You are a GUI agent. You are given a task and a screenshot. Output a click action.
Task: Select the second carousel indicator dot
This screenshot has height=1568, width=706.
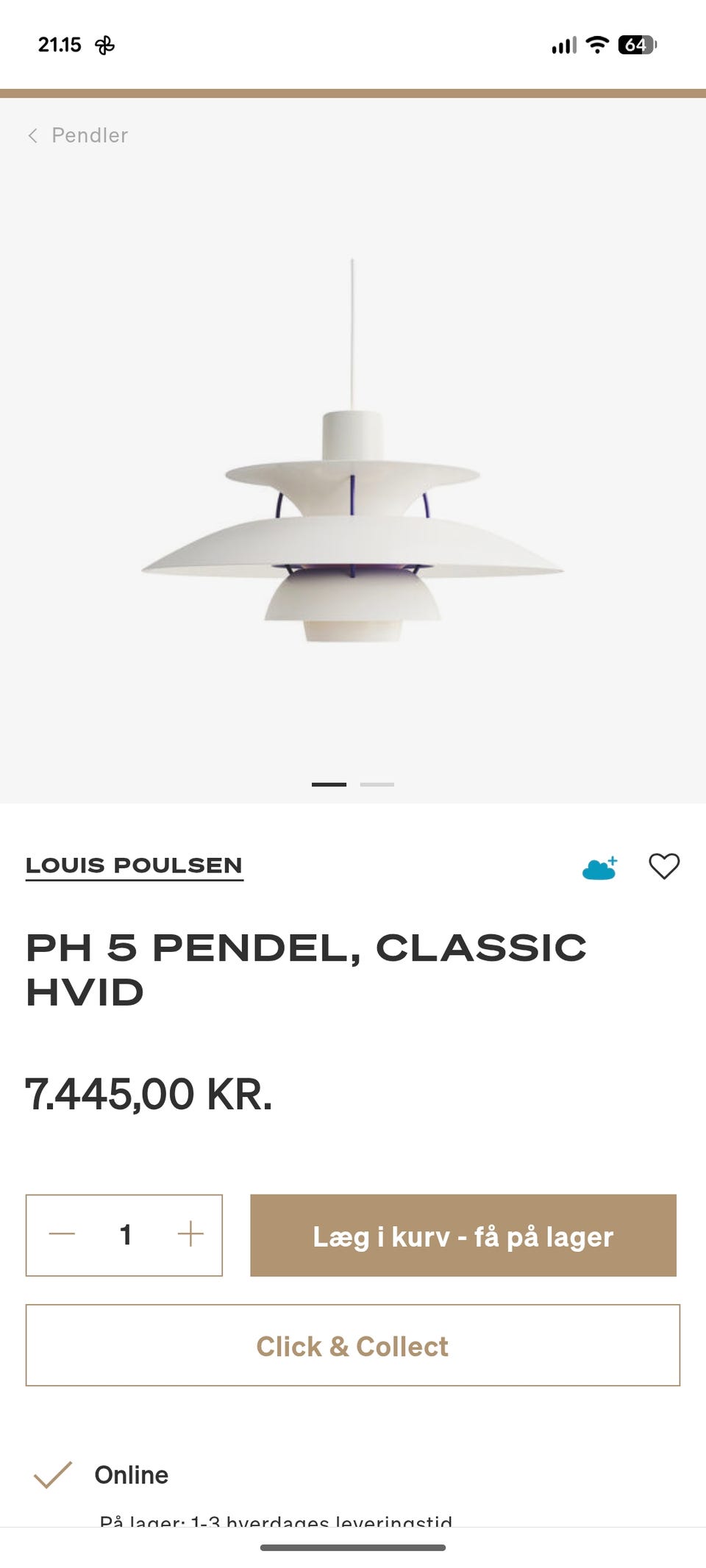(x=377, y=784)
